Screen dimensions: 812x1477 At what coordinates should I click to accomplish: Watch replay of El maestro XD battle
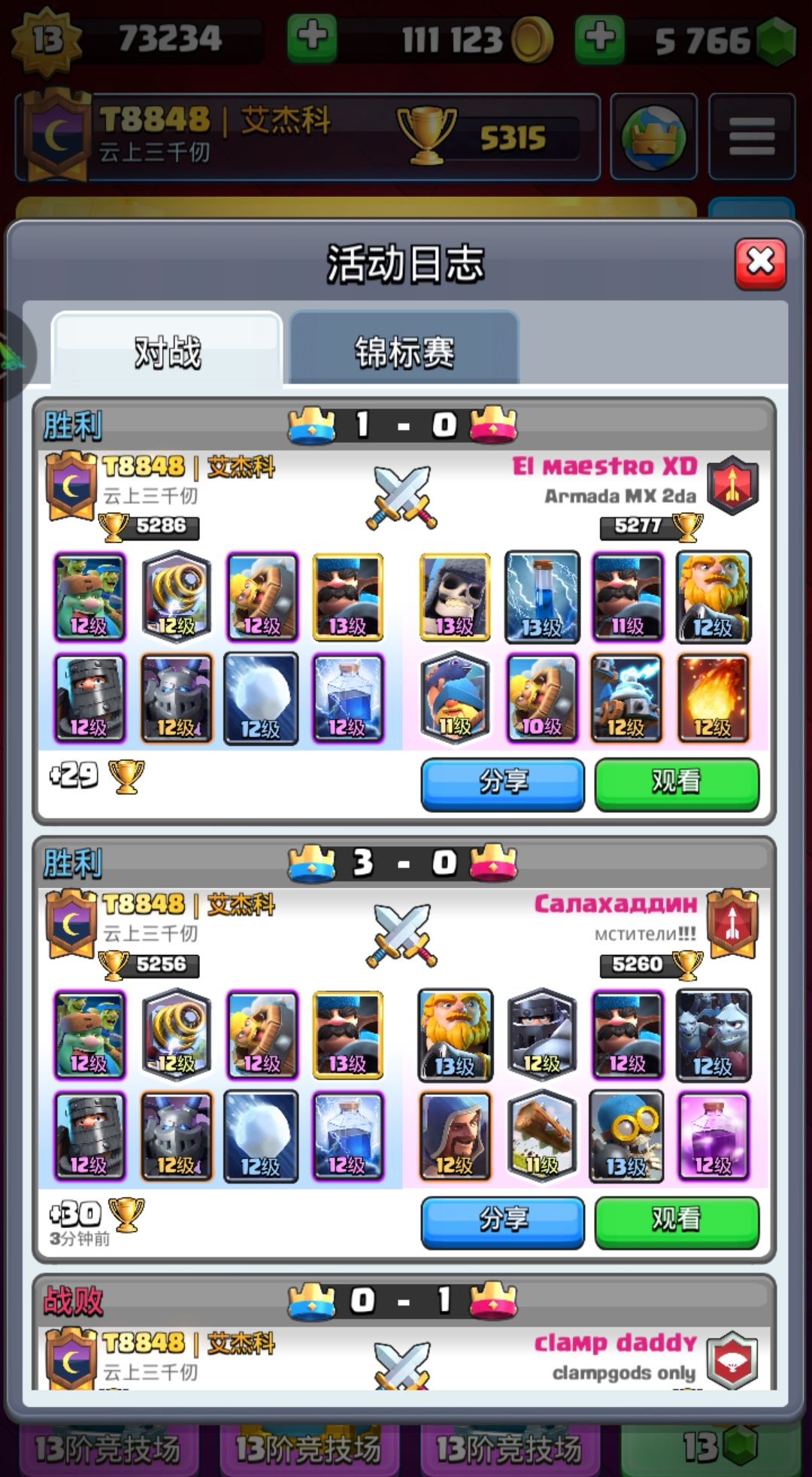[677, 784]
